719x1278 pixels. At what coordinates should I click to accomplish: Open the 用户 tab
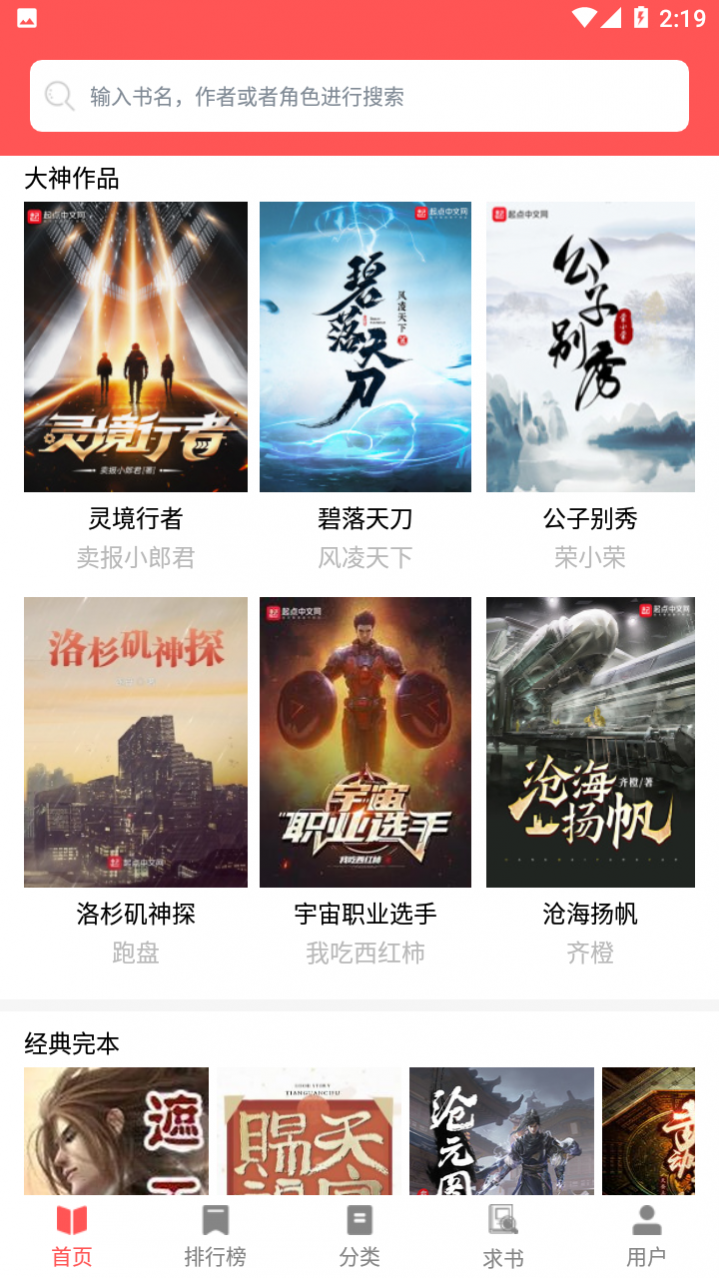click(x=646, y=1236)
